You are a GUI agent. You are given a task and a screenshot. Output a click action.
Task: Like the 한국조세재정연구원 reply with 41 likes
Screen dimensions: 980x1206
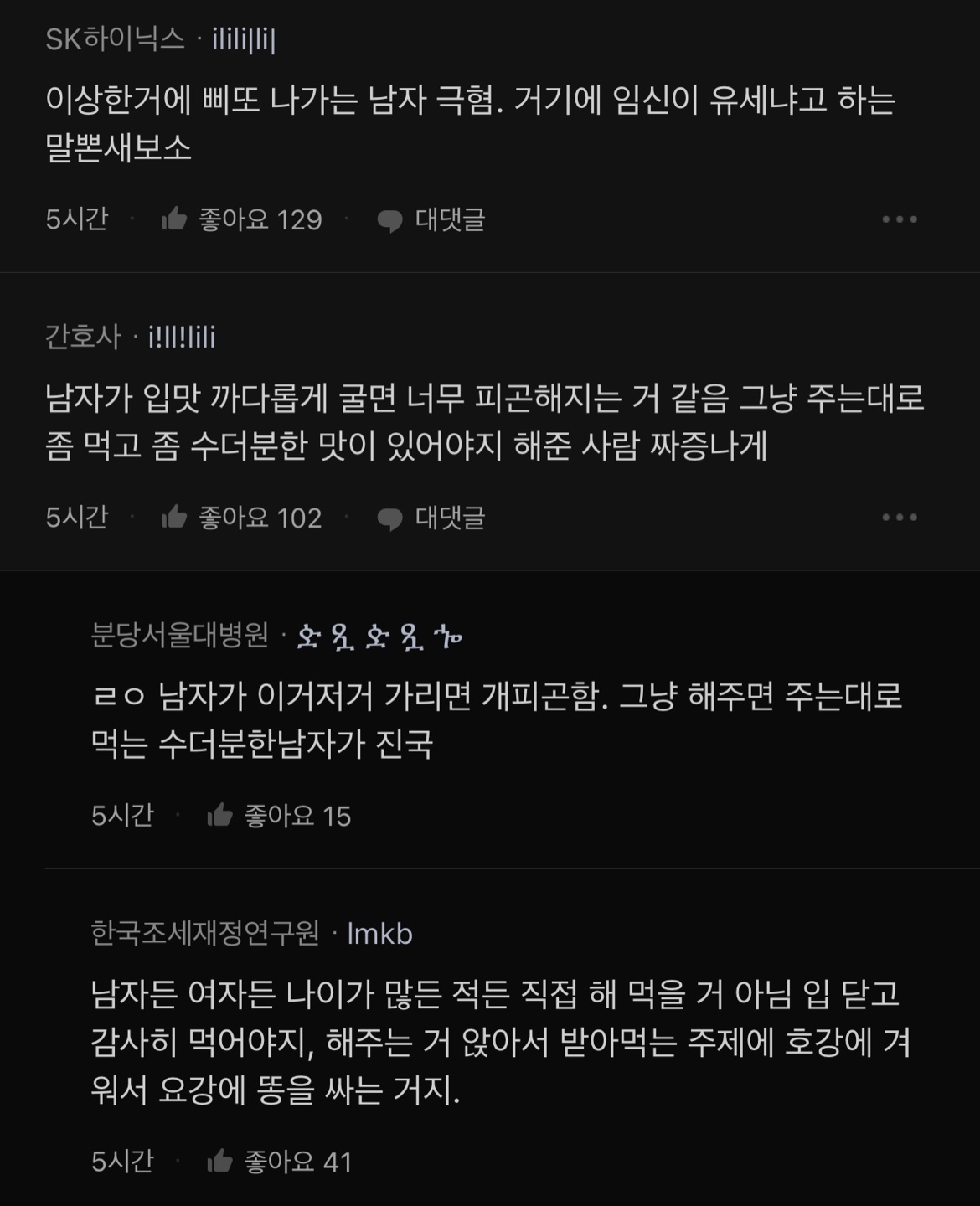pyautogui.click(x=220, y=1162)
